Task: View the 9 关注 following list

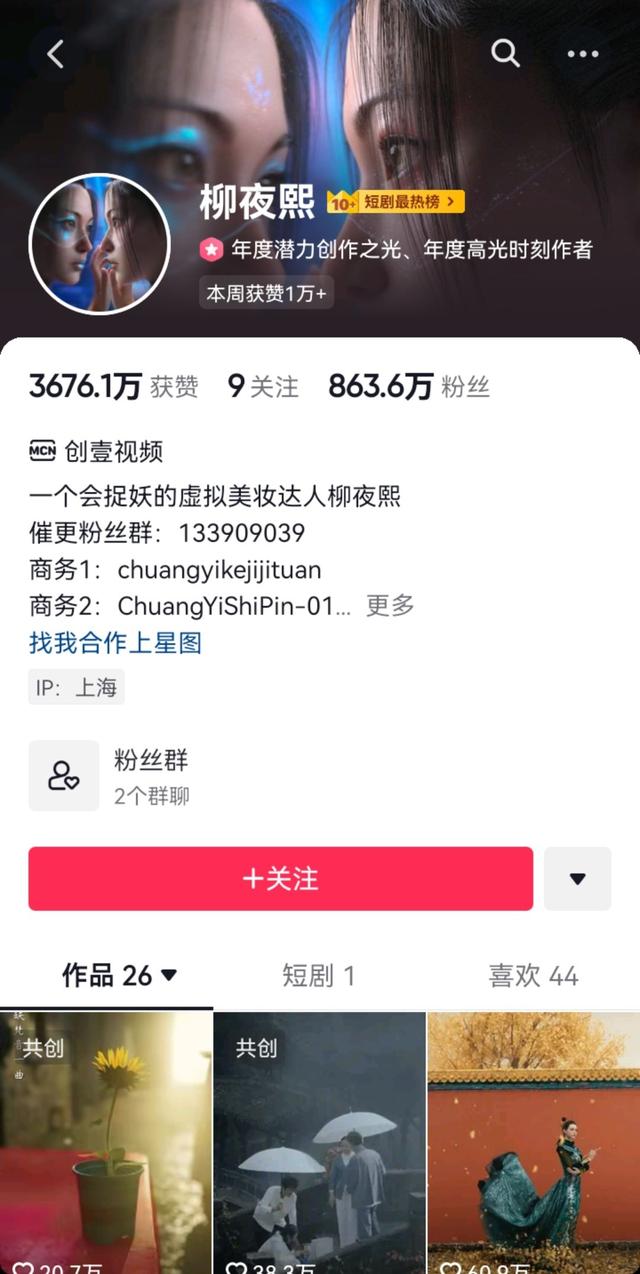Action: 262,387
